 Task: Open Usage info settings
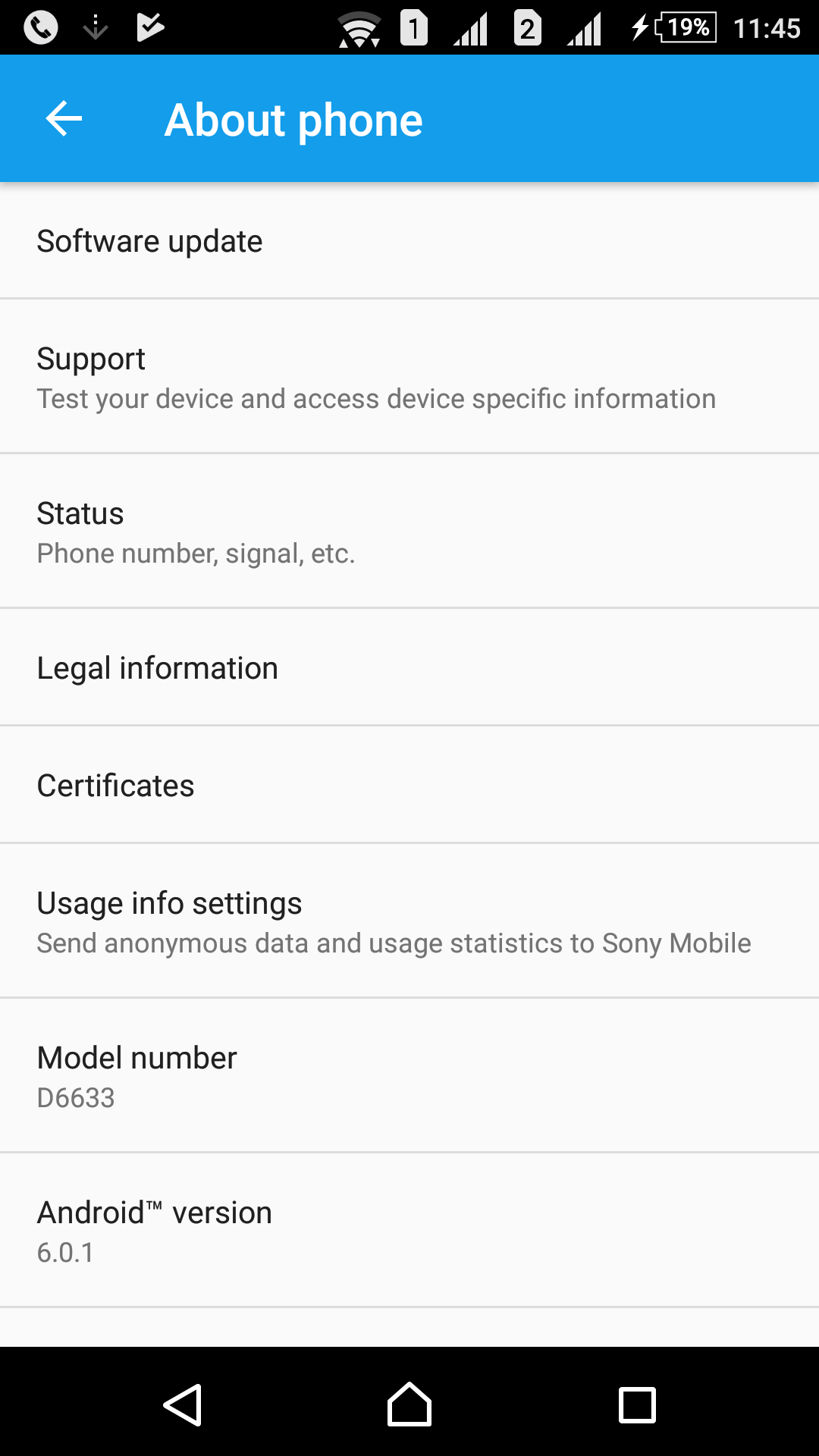pos(409,921)
